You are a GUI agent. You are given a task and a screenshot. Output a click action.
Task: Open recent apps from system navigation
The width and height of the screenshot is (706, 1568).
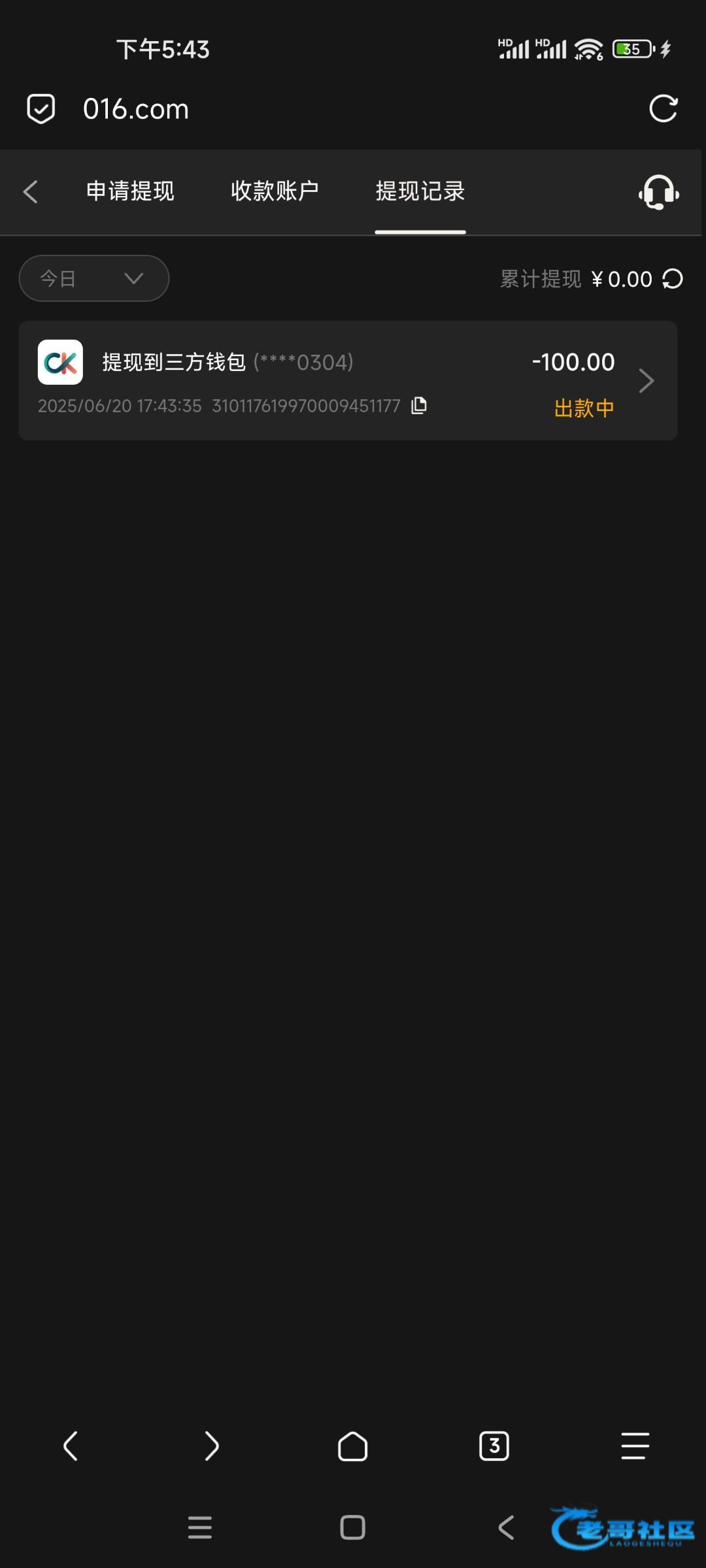(200, 1527)
